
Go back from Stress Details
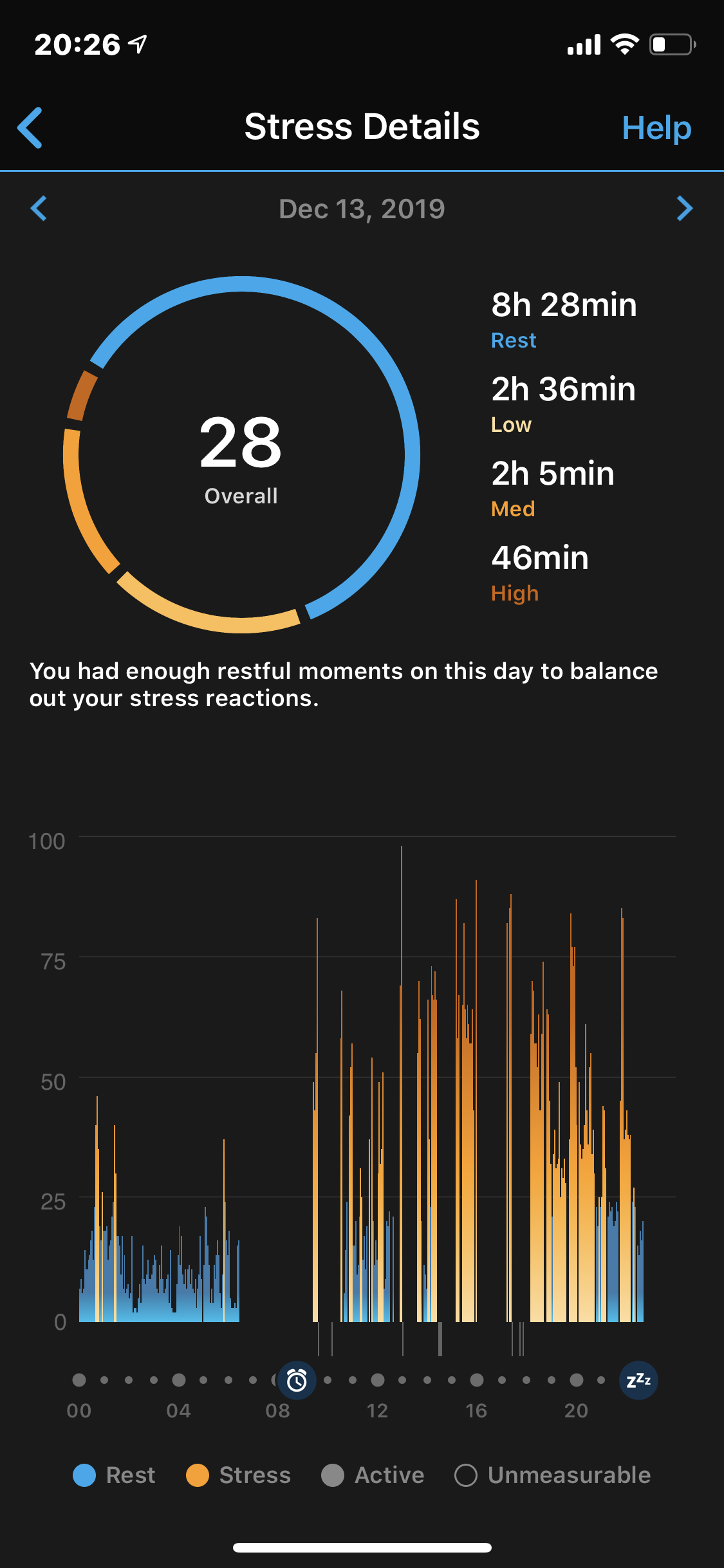(30, 127)
